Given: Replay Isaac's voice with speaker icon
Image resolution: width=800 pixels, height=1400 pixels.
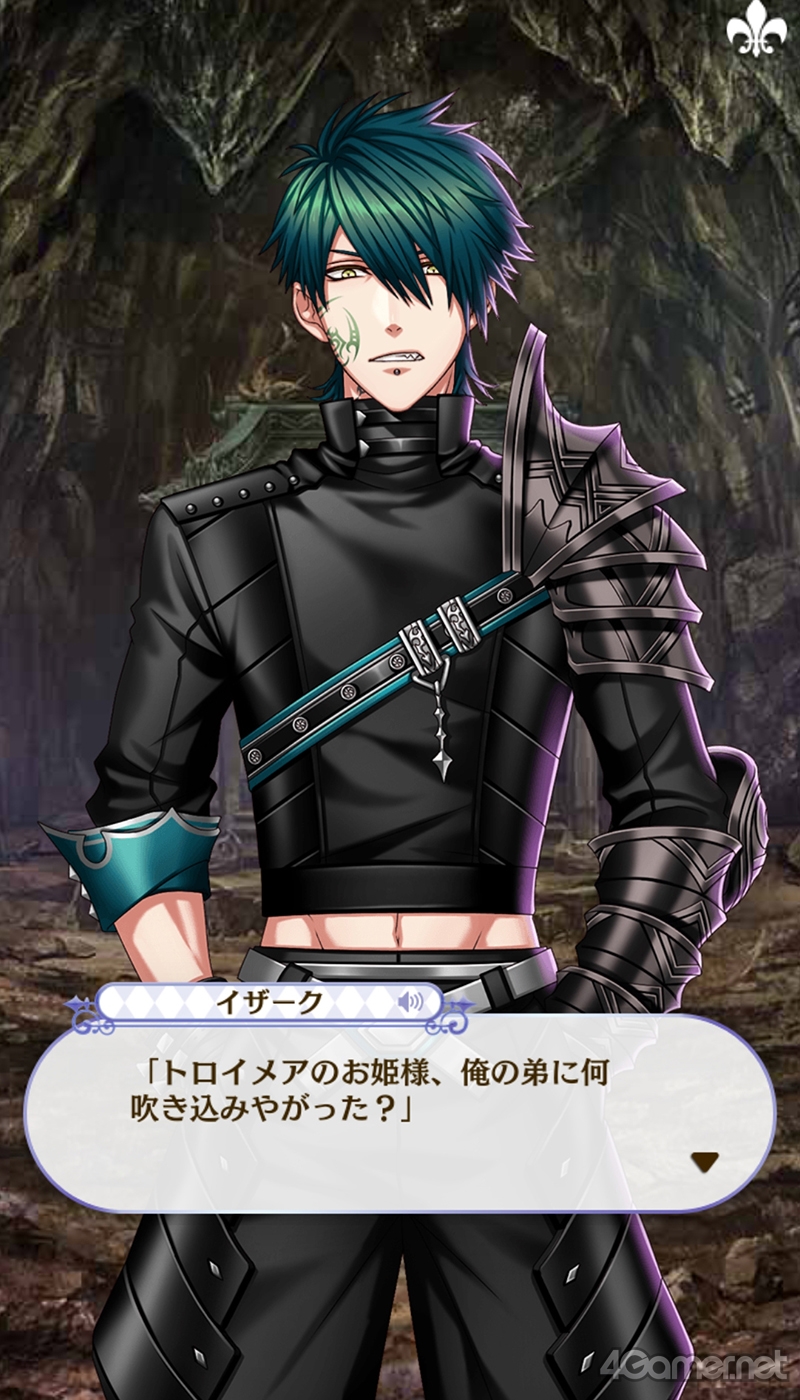Looking at the screenshot, I should click(x=410, y=1003).
